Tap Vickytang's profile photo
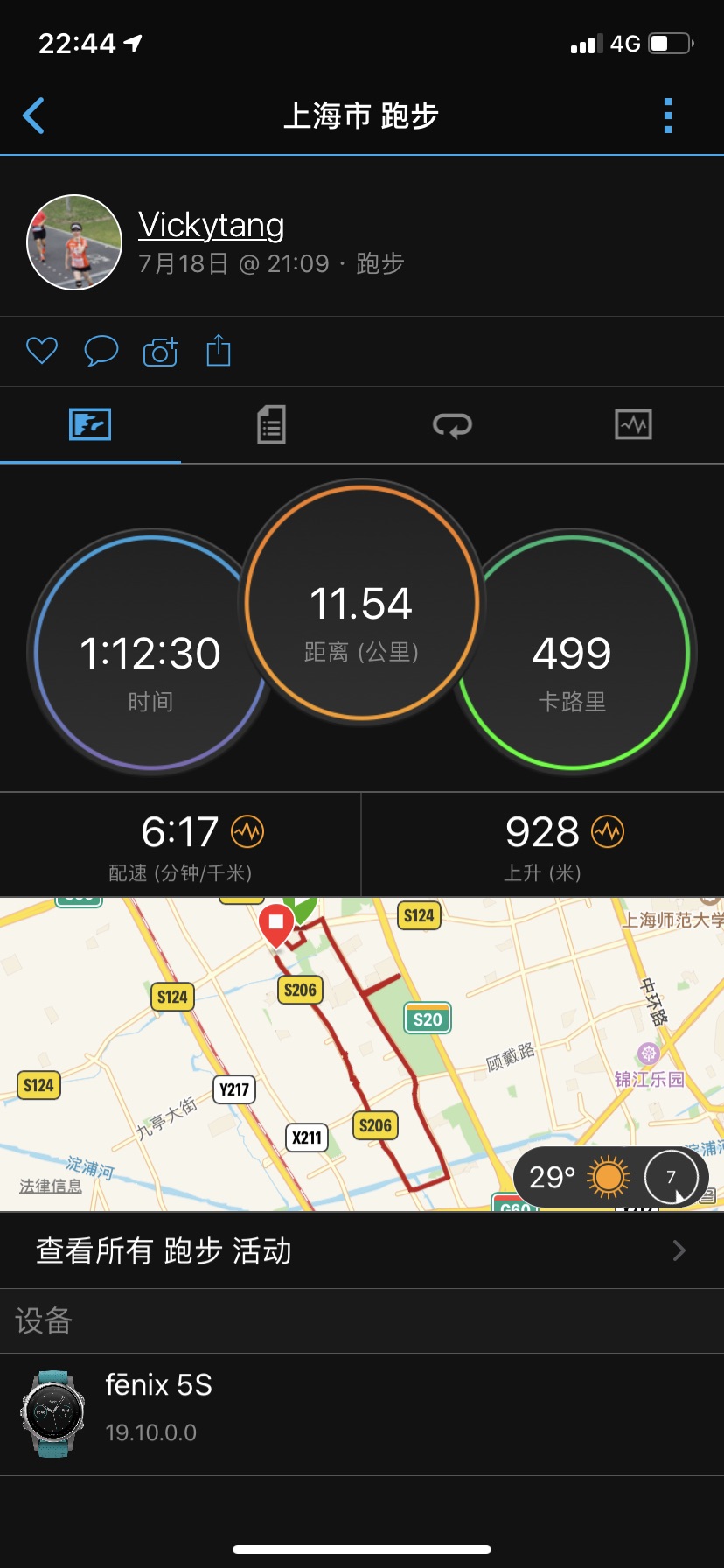 click(x=74, y=242)
